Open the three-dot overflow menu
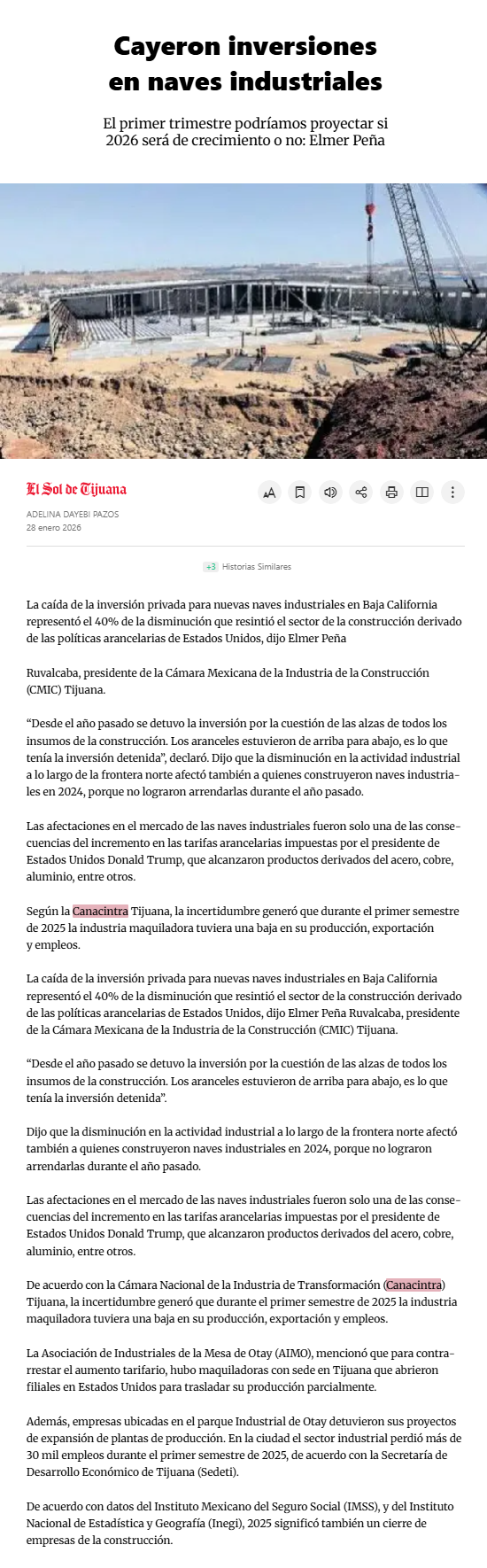 pyautogui.click(x=452, y=493)
